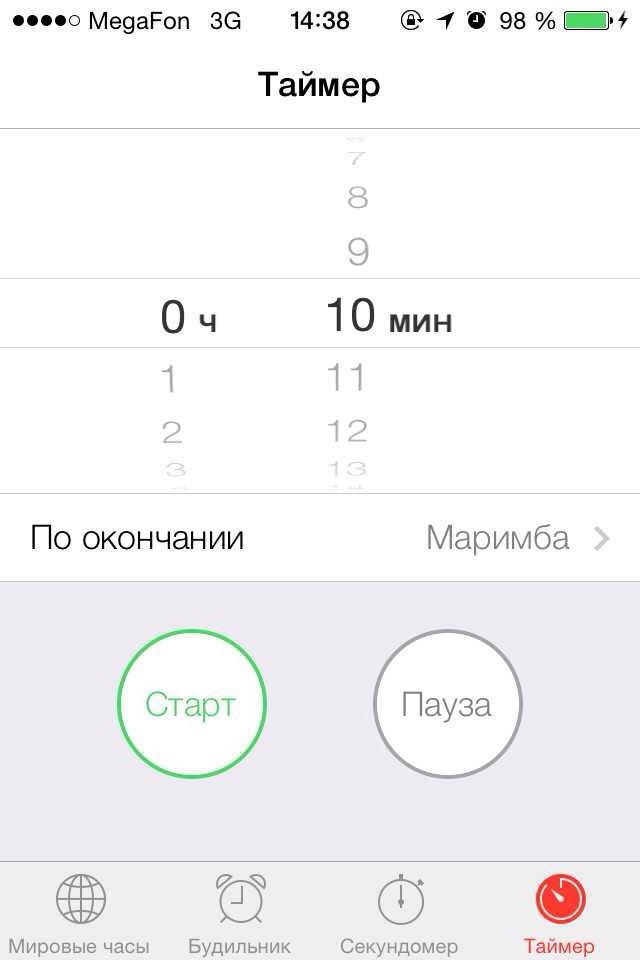The image size is (640, 960).
Task: Open the Секундомер tab
Action: (399, 913)
